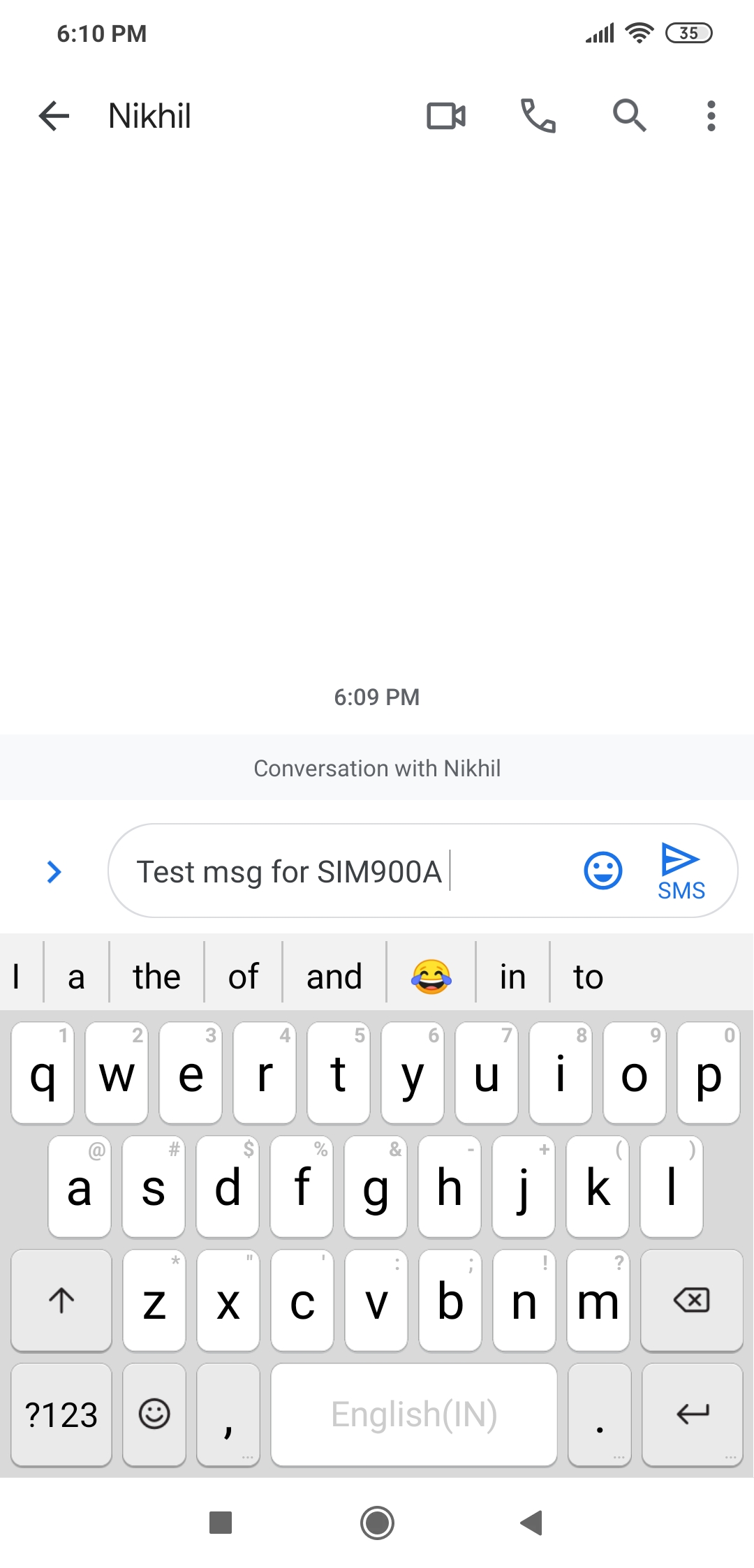Open the overflow menu
This screenshot has width=754, height=1568.
coord(711,116)
